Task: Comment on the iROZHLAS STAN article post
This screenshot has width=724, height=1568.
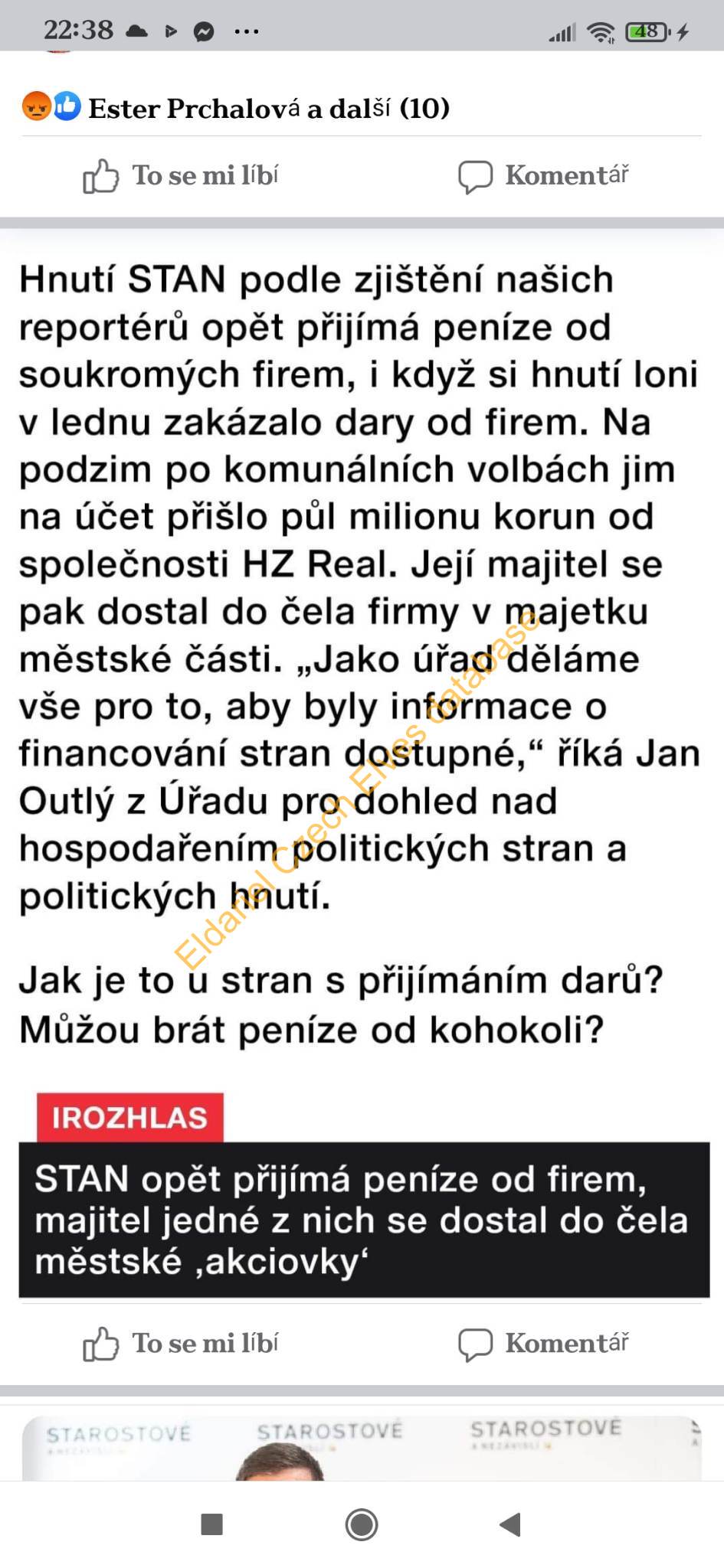Action: click(x=543, y=1344)
